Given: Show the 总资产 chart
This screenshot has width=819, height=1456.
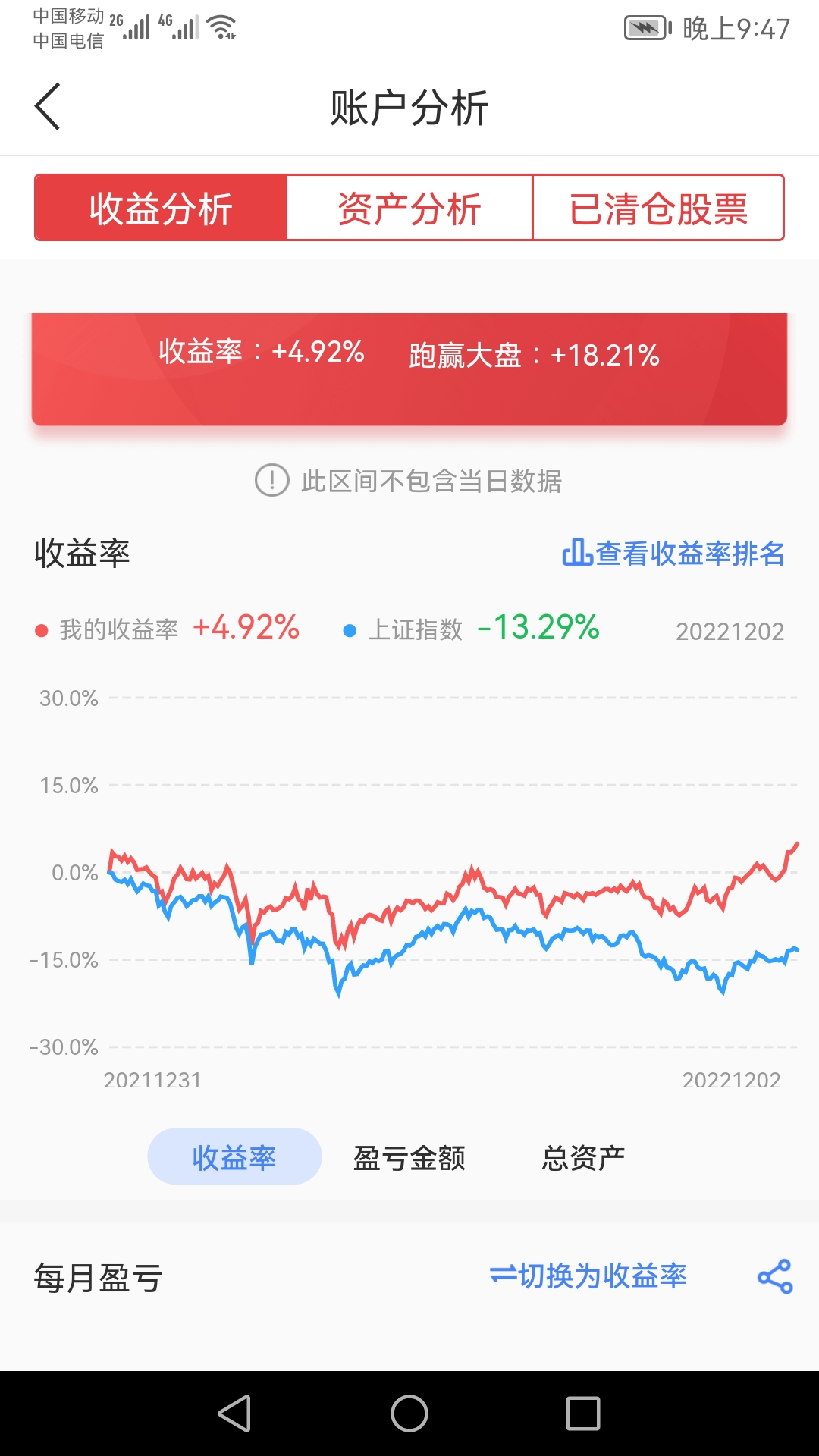Looking at the screenshot, I should 582,1158.
